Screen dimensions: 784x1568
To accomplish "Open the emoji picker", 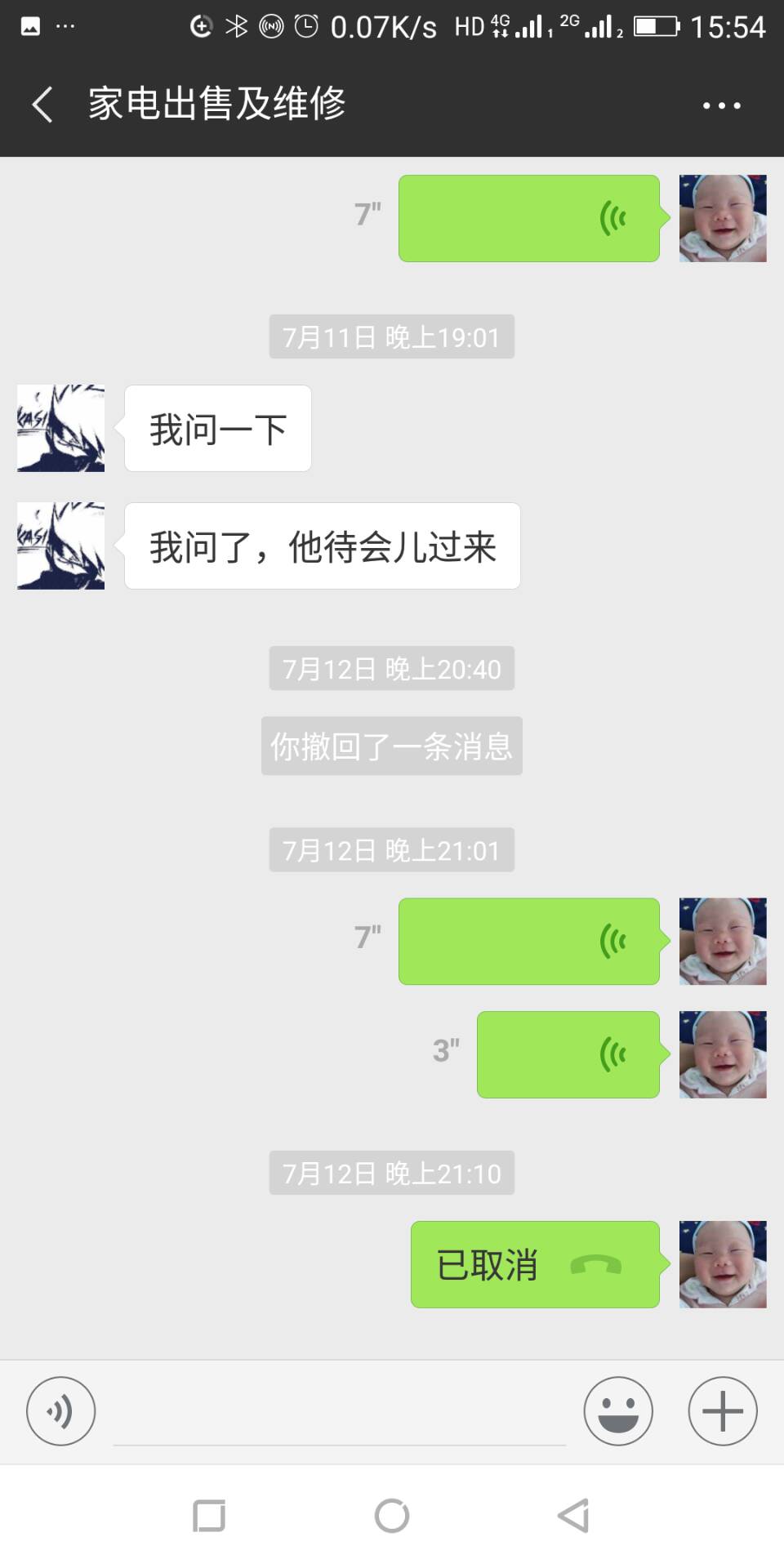I will tap(618, 1410).
